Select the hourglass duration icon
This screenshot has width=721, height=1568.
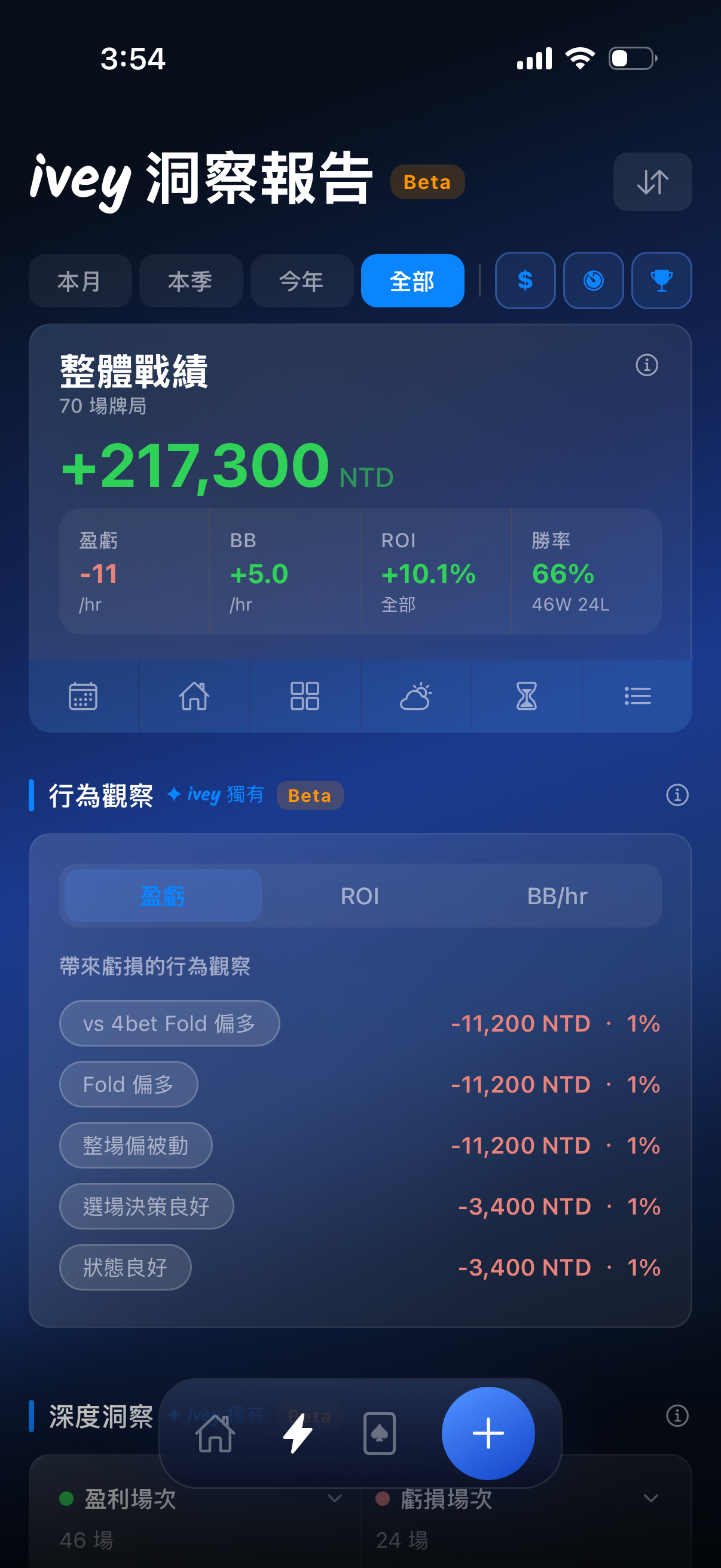click(526, 695)
